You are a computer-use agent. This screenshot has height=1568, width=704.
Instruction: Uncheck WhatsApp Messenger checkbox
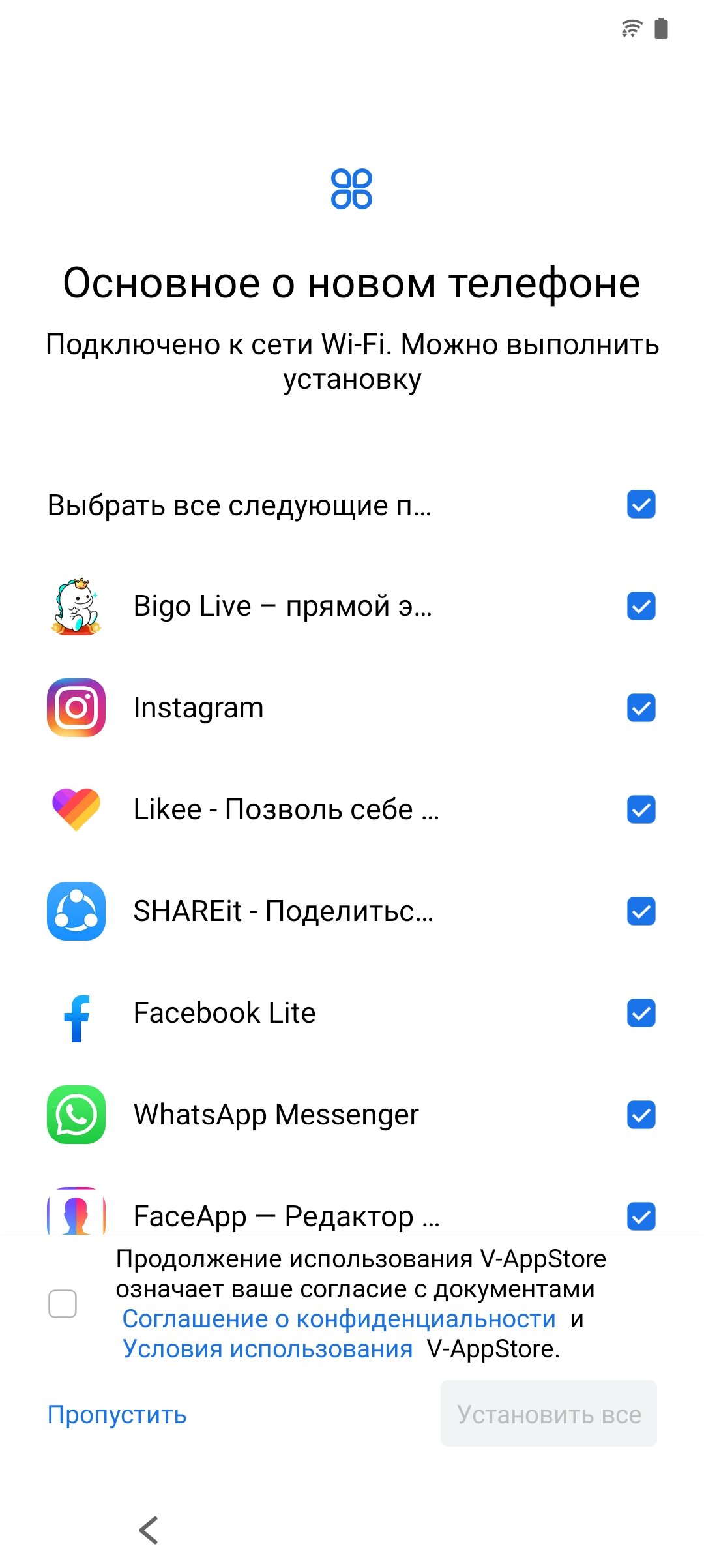tap(641, 1115)
